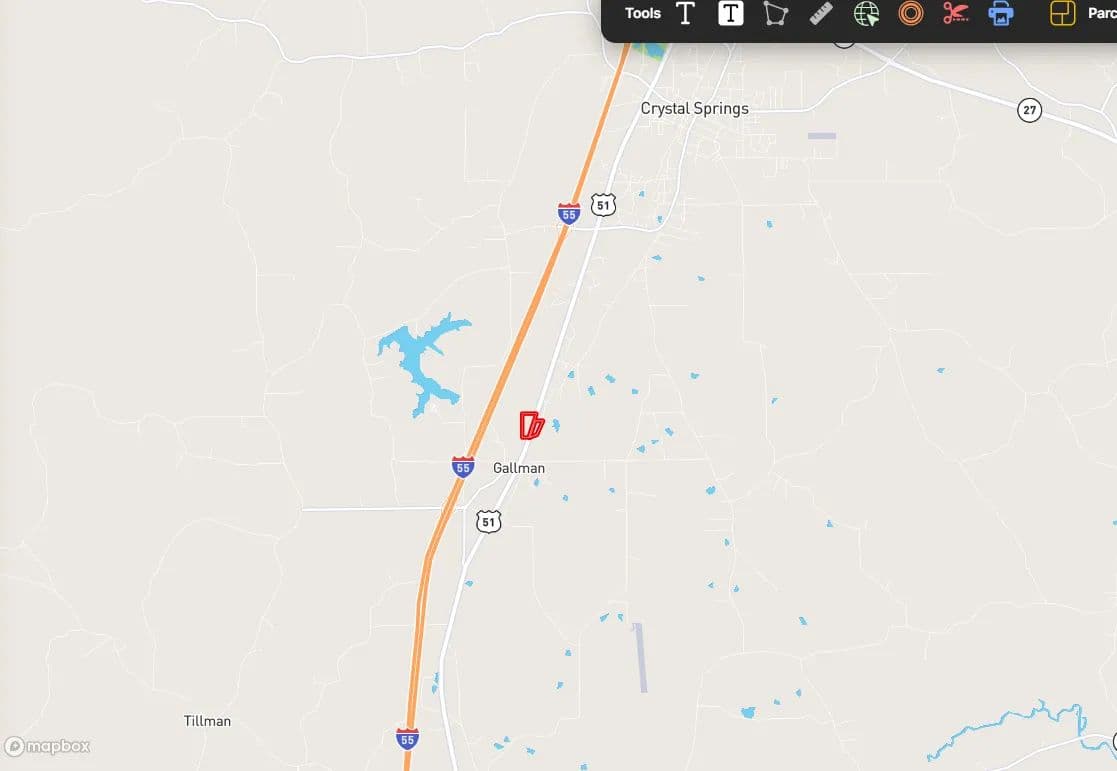Image resolution: width=1117 pixels, height=771 pixels.
Task: Select the plain text label tool
Action: tap(685, 13)
